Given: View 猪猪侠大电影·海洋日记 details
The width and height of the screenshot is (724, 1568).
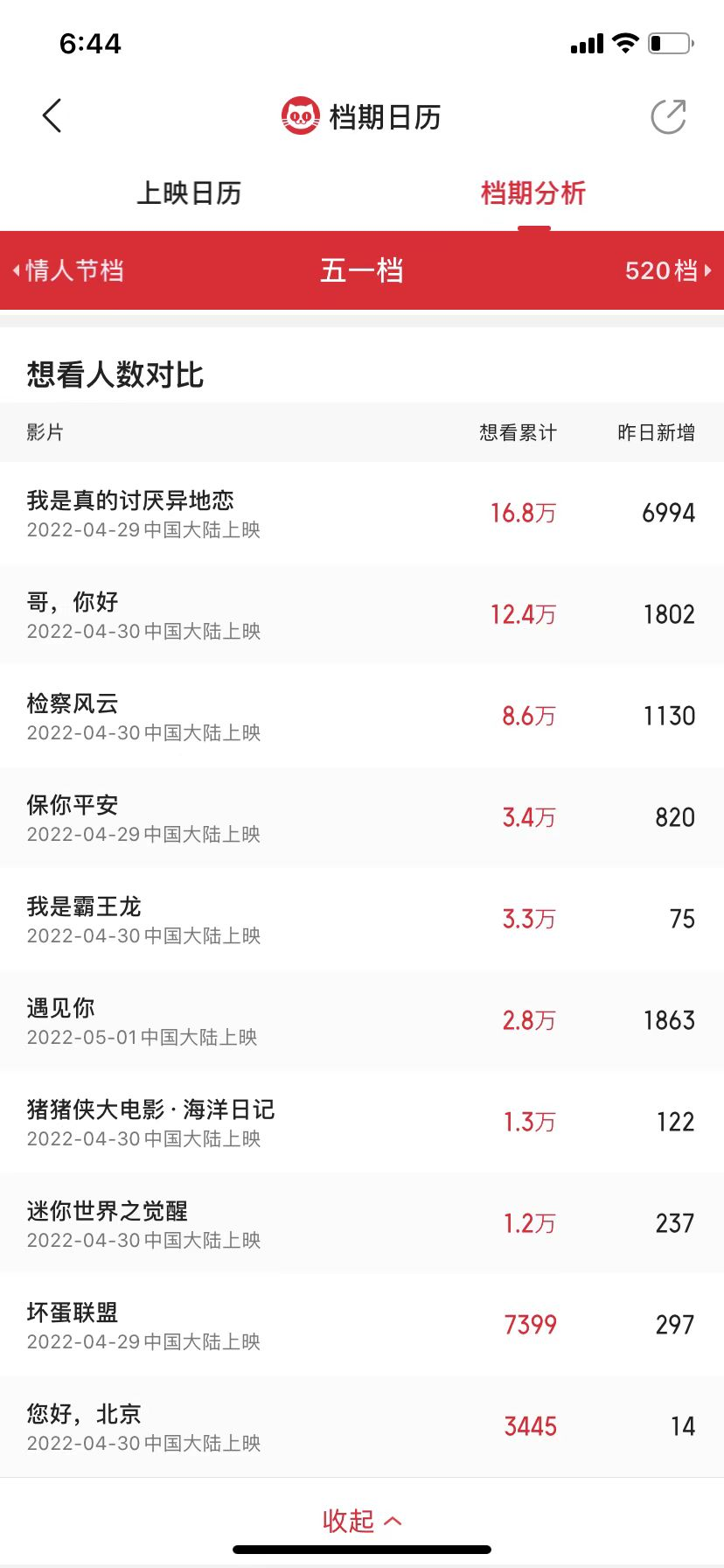Looking at the screenshot, I should point(362,1123).
